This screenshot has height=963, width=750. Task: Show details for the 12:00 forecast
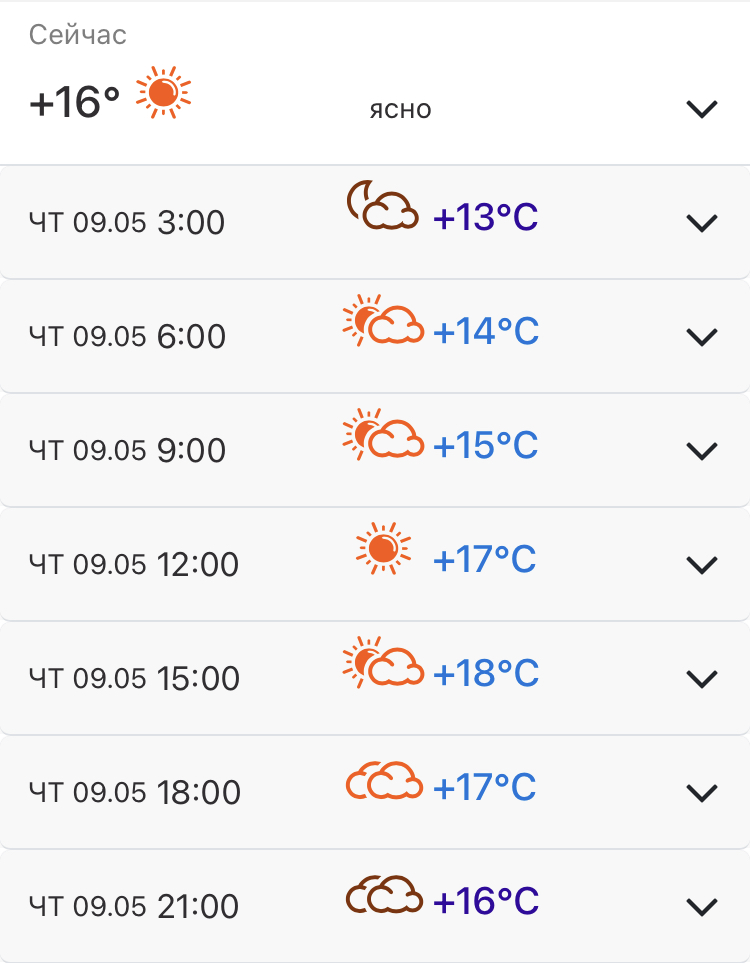(x=703, y=565)
